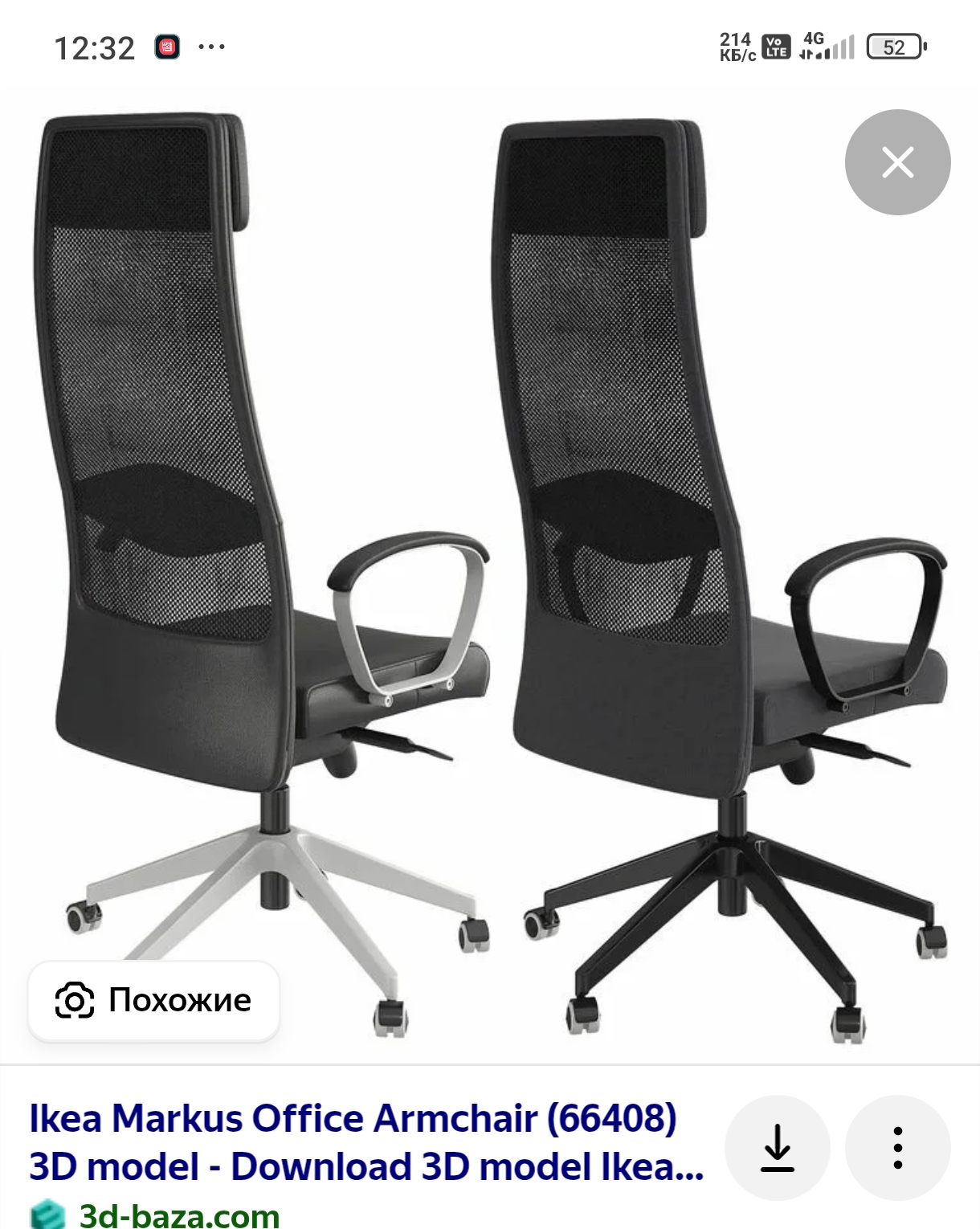Download the chair image

(x=777, y=1147)
